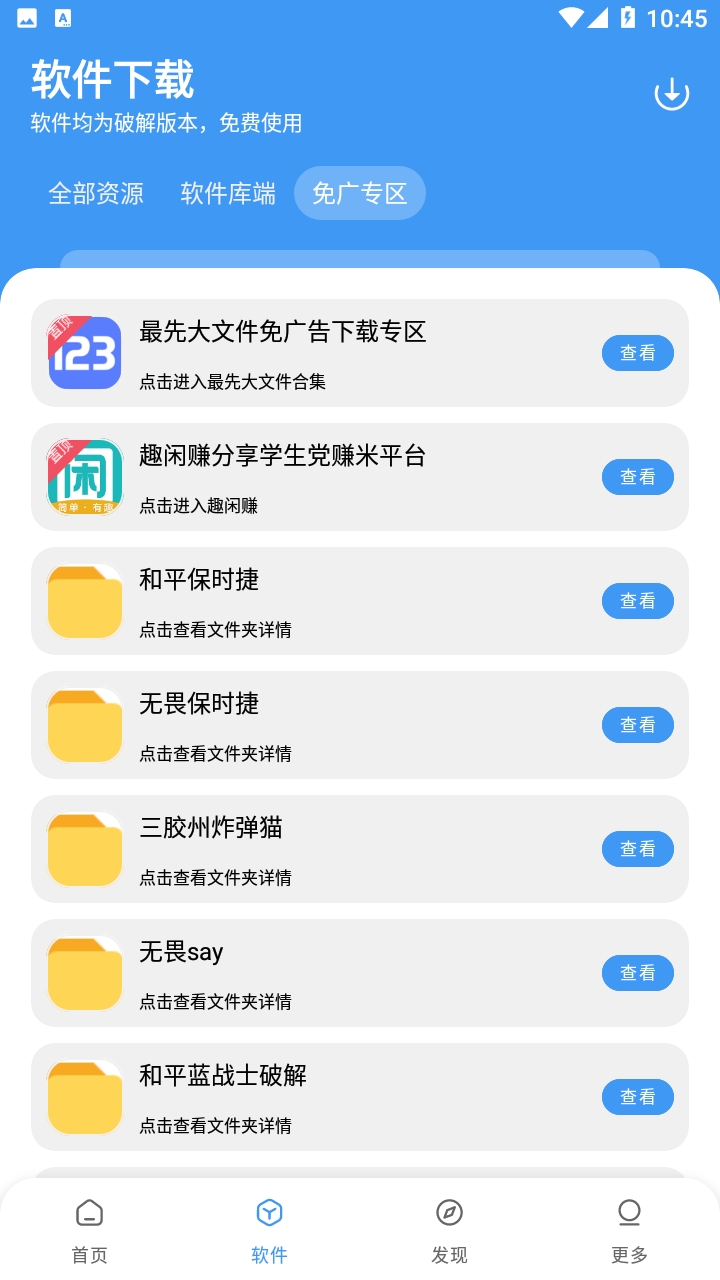720x1280 pixels.
Task: Switch to the 全部资源 tab
Action: point(96,193)
